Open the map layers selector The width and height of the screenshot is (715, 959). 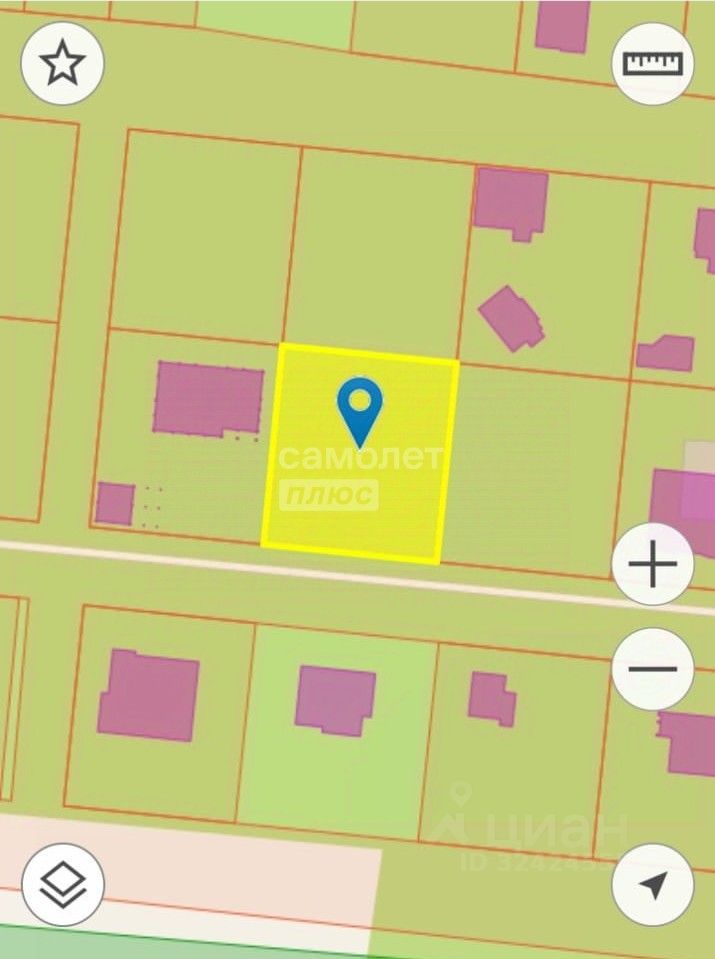62,884
